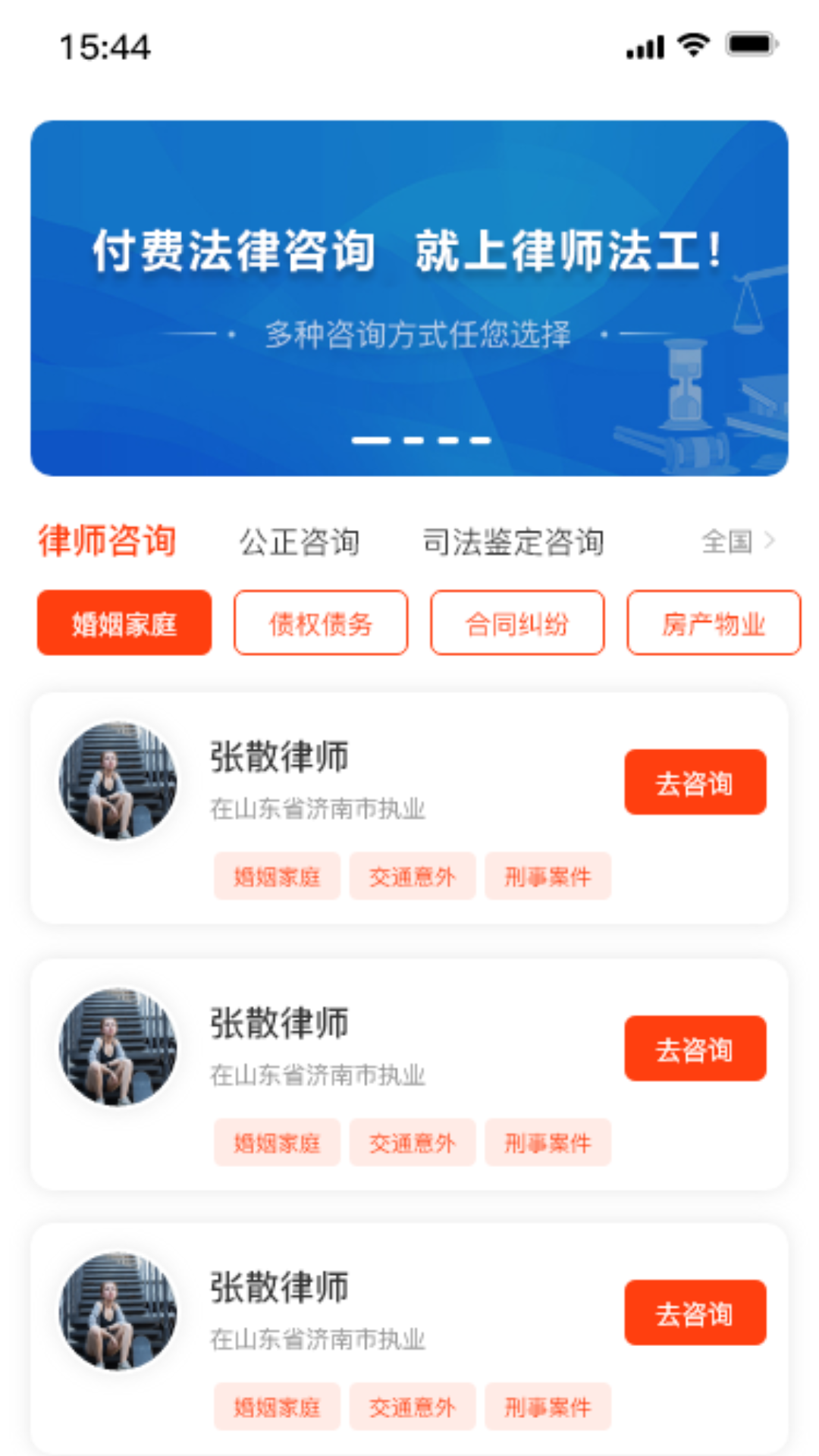This screenshot has width=819, height=1456.
Task: Click the chevron next to 全国
Action: 772,541
